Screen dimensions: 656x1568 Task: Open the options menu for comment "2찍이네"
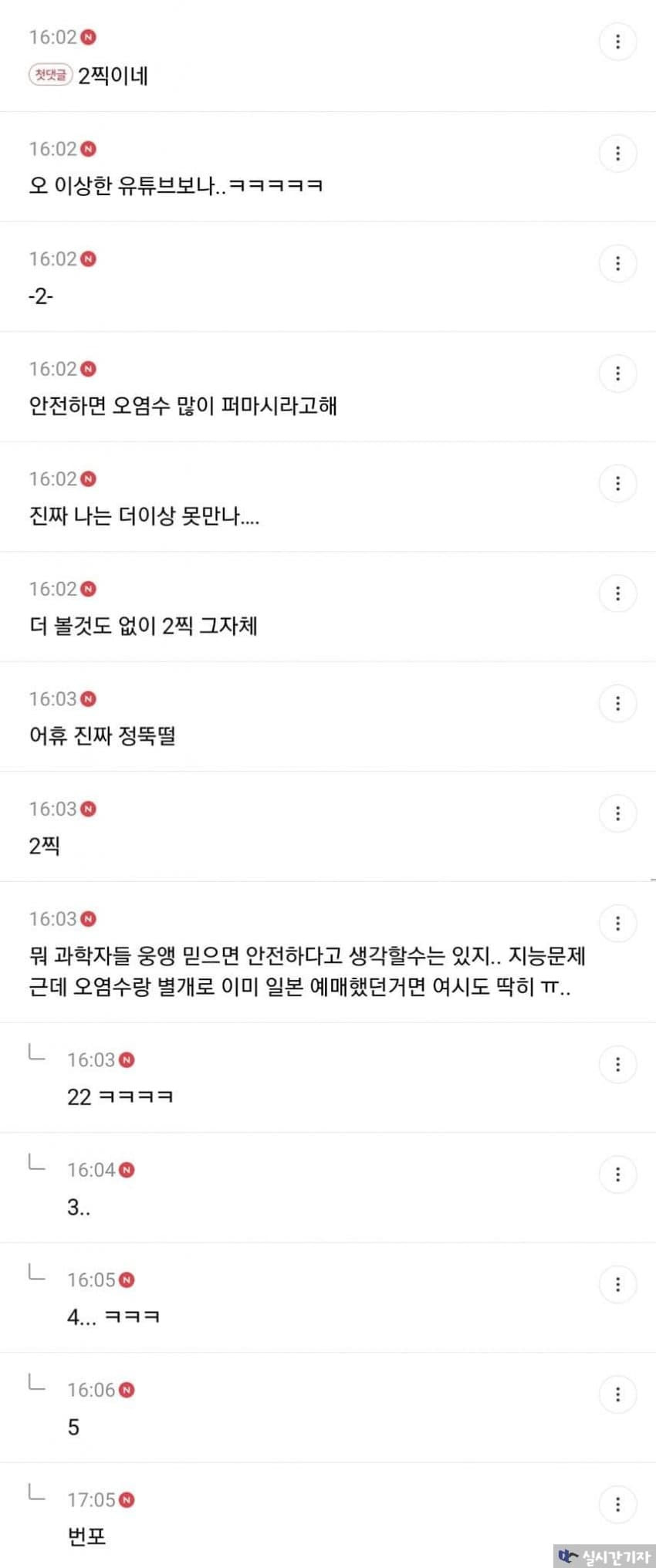tap(617, 42)
